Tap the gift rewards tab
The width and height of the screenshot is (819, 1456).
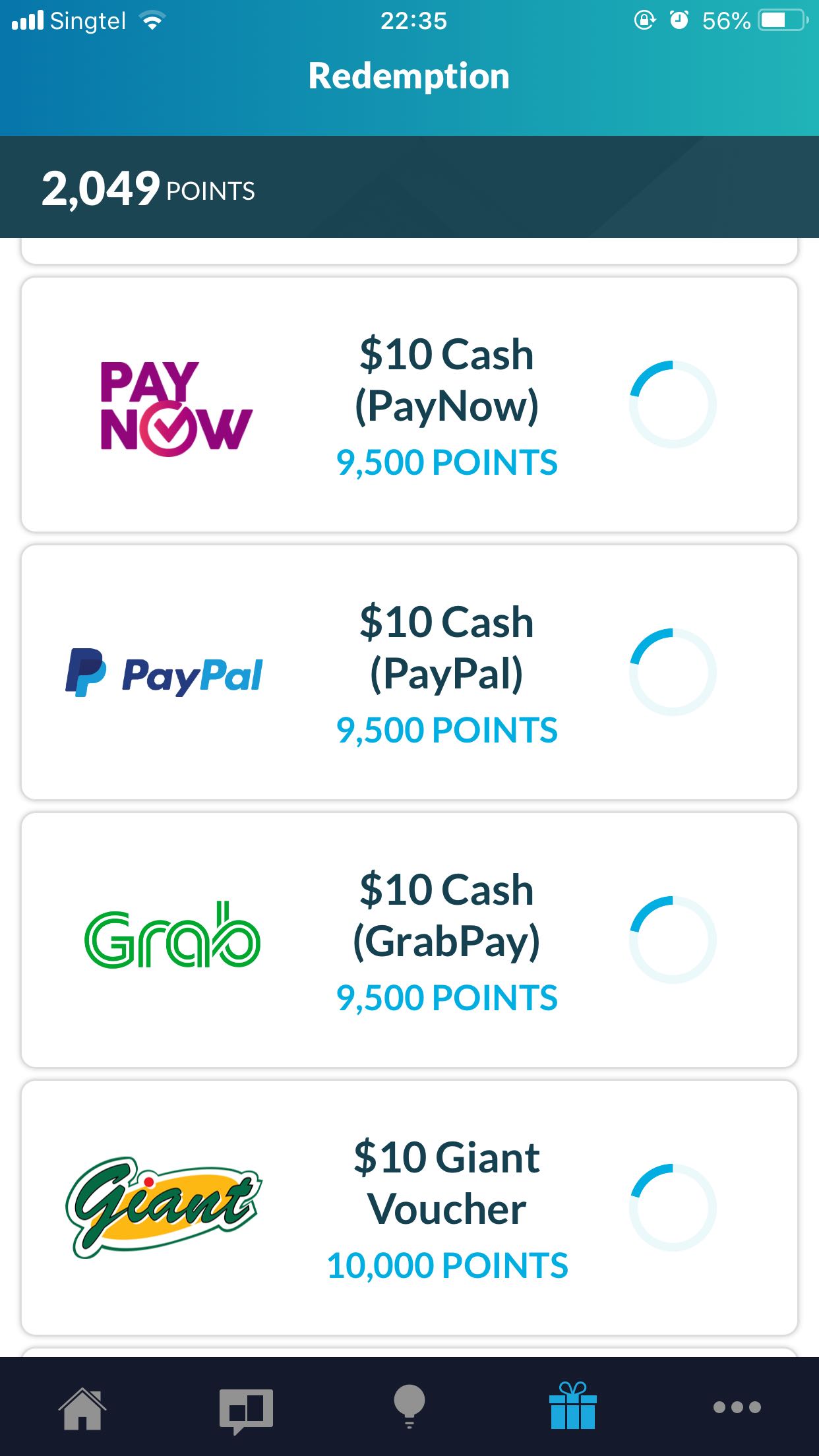pos(573,1407)
